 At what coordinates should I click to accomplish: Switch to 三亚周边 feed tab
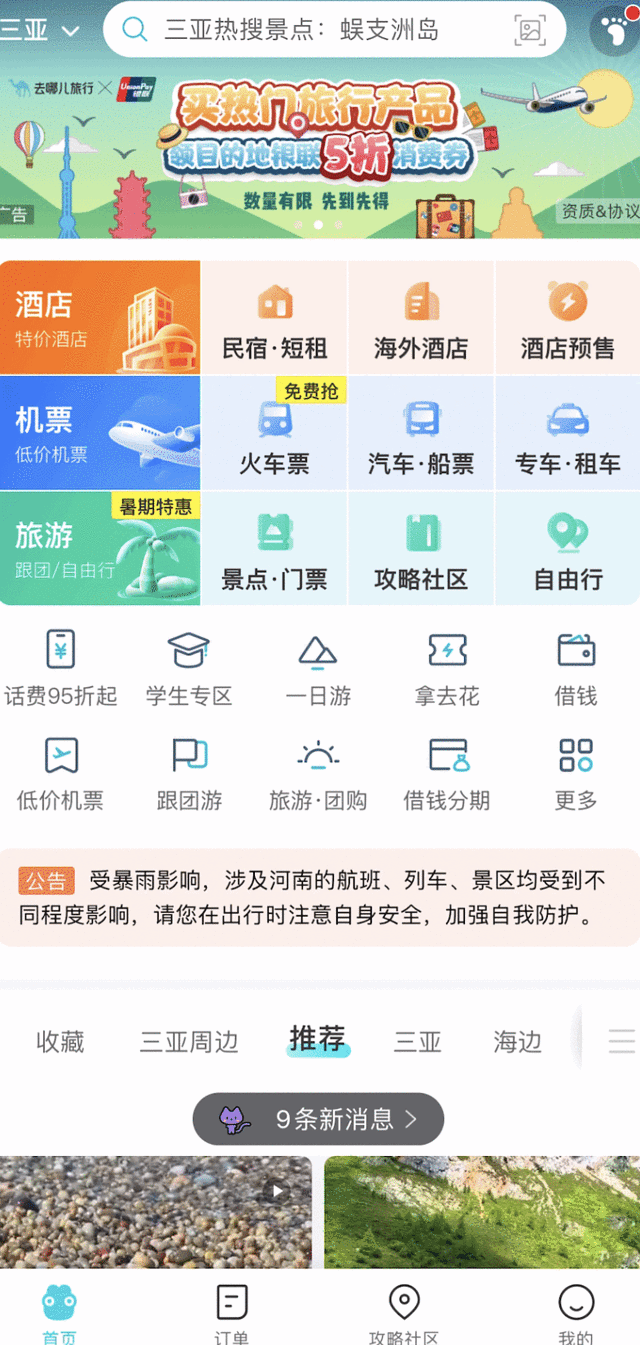click(189, 1042)
